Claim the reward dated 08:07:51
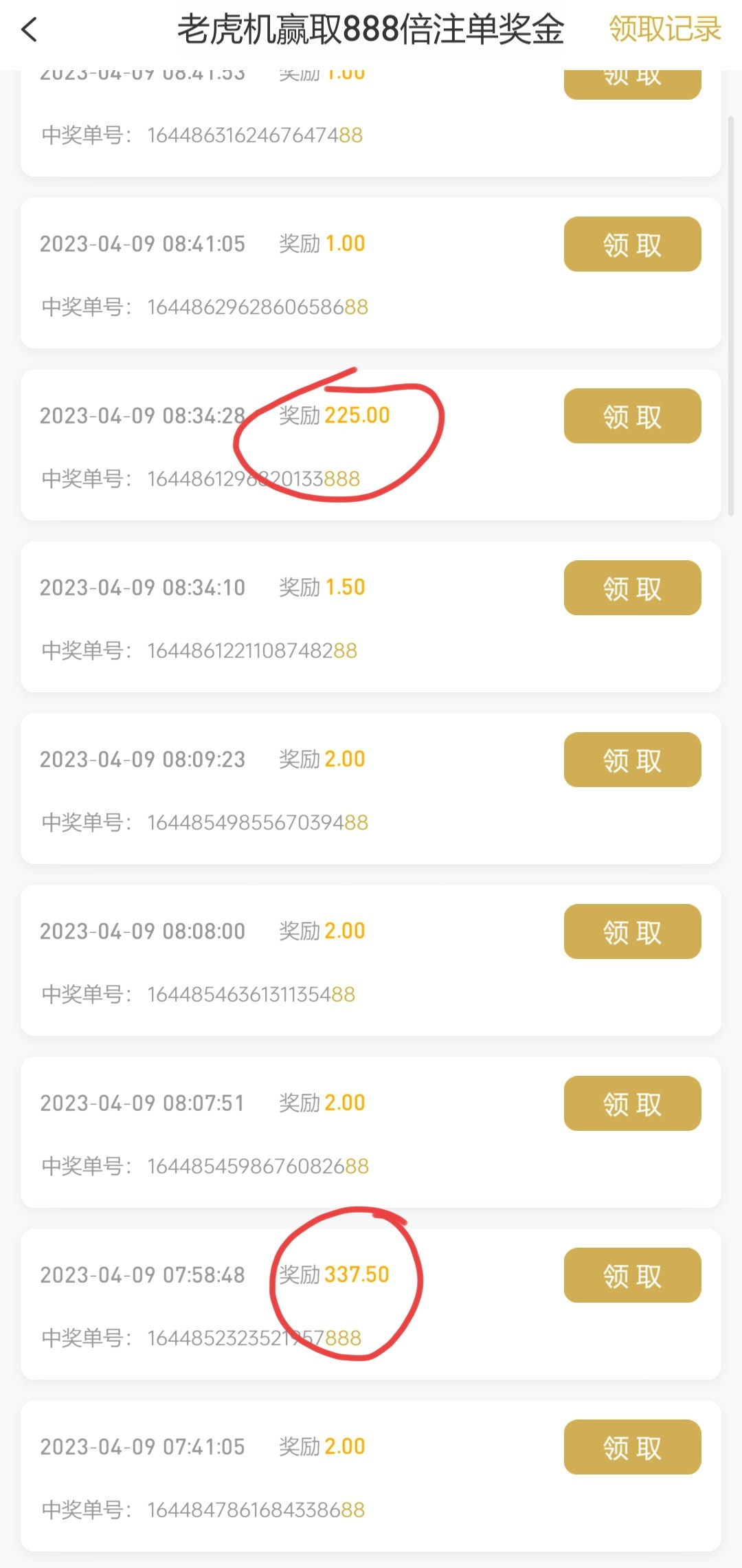Viewport: 742px width, 1568px height. coord(632,1103)
